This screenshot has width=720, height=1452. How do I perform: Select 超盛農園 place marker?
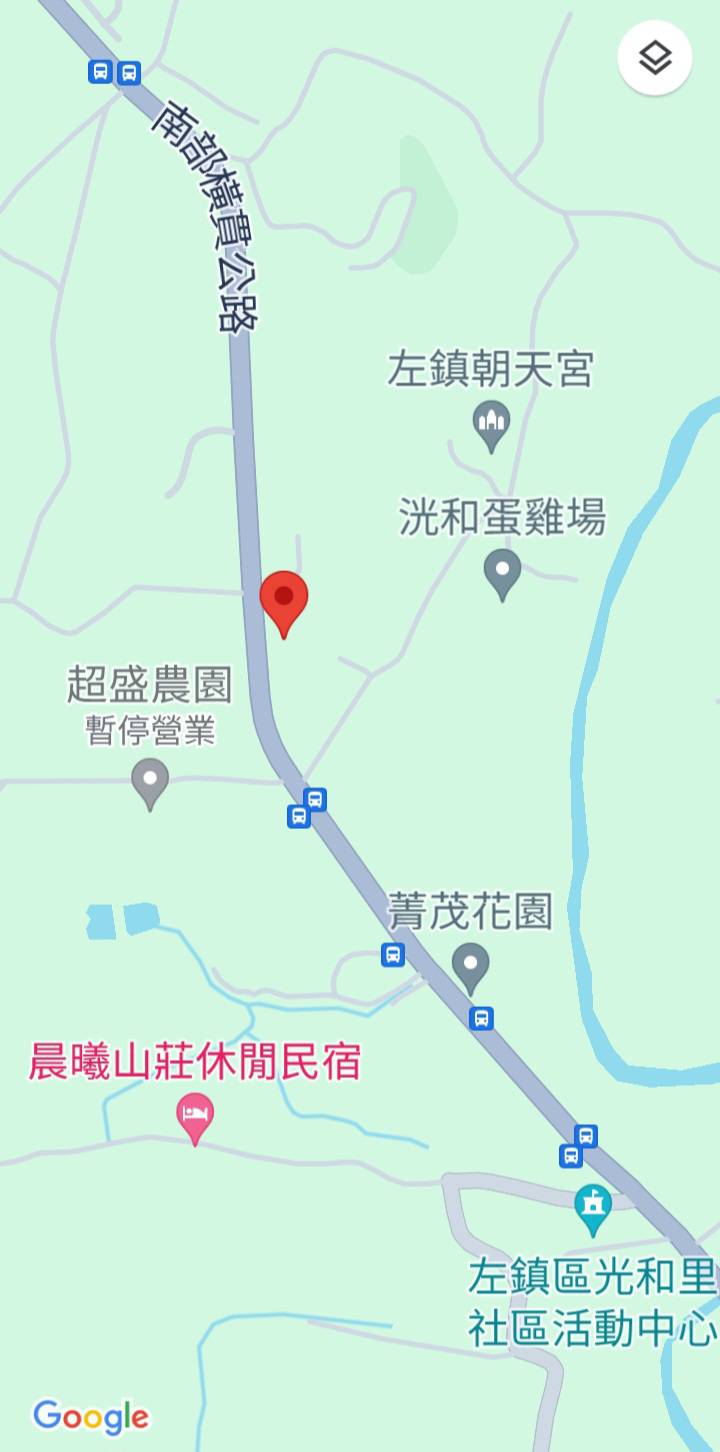(x=150, y=781)
